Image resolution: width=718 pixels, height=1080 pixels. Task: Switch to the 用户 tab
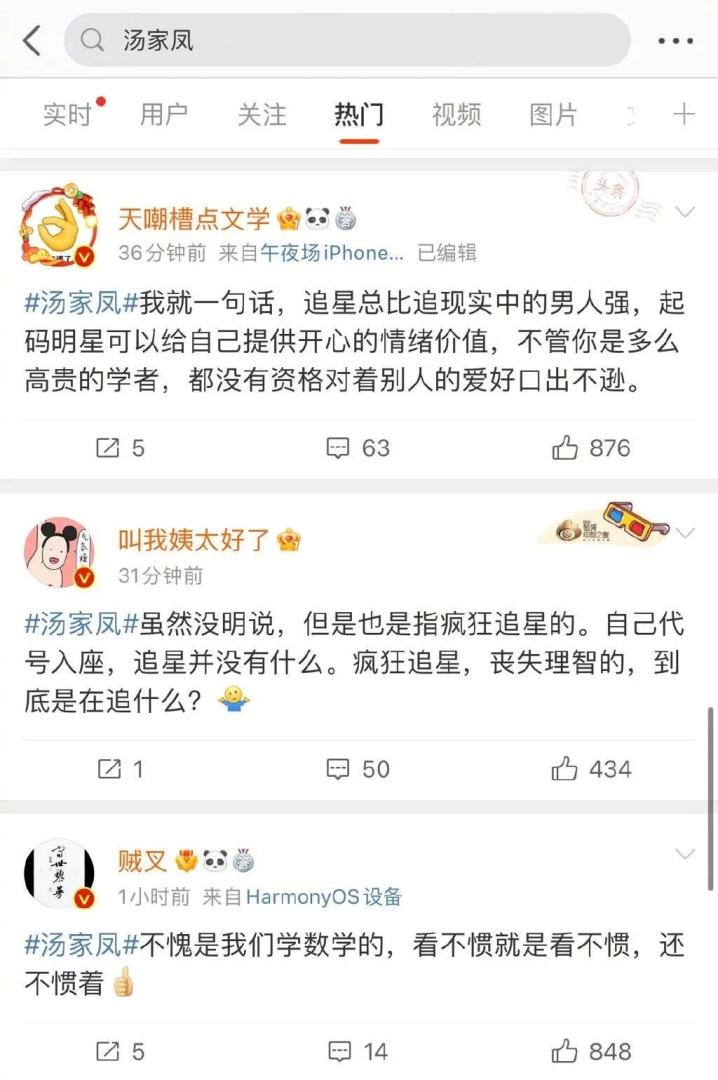164,115
